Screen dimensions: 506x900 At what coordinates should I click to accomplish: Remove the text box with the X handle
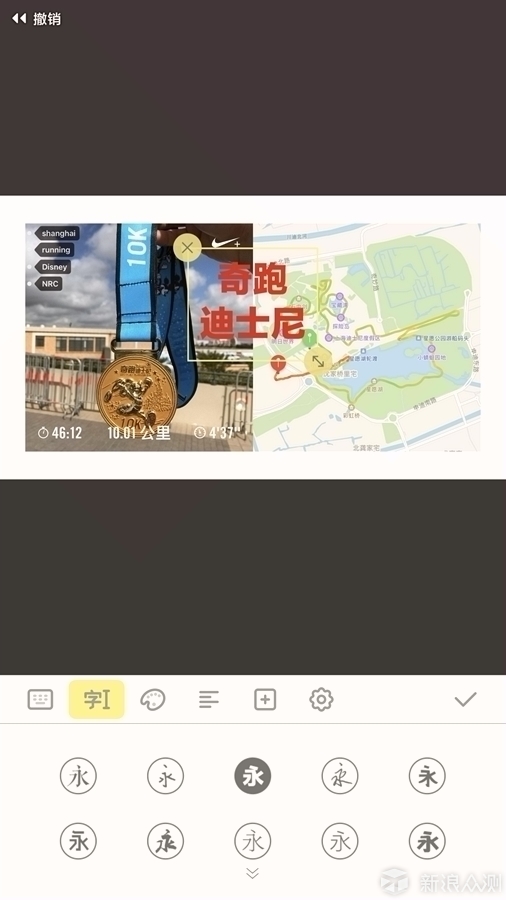pyautogui.click(x=187, y=248)
